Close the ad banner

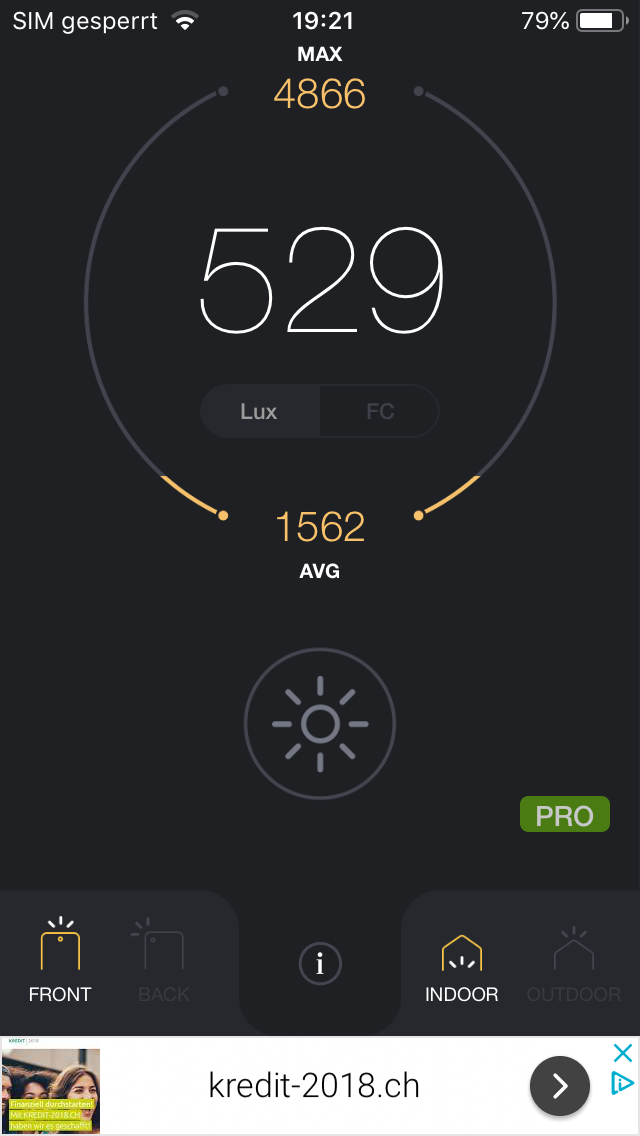click(x=622, y=1053)
